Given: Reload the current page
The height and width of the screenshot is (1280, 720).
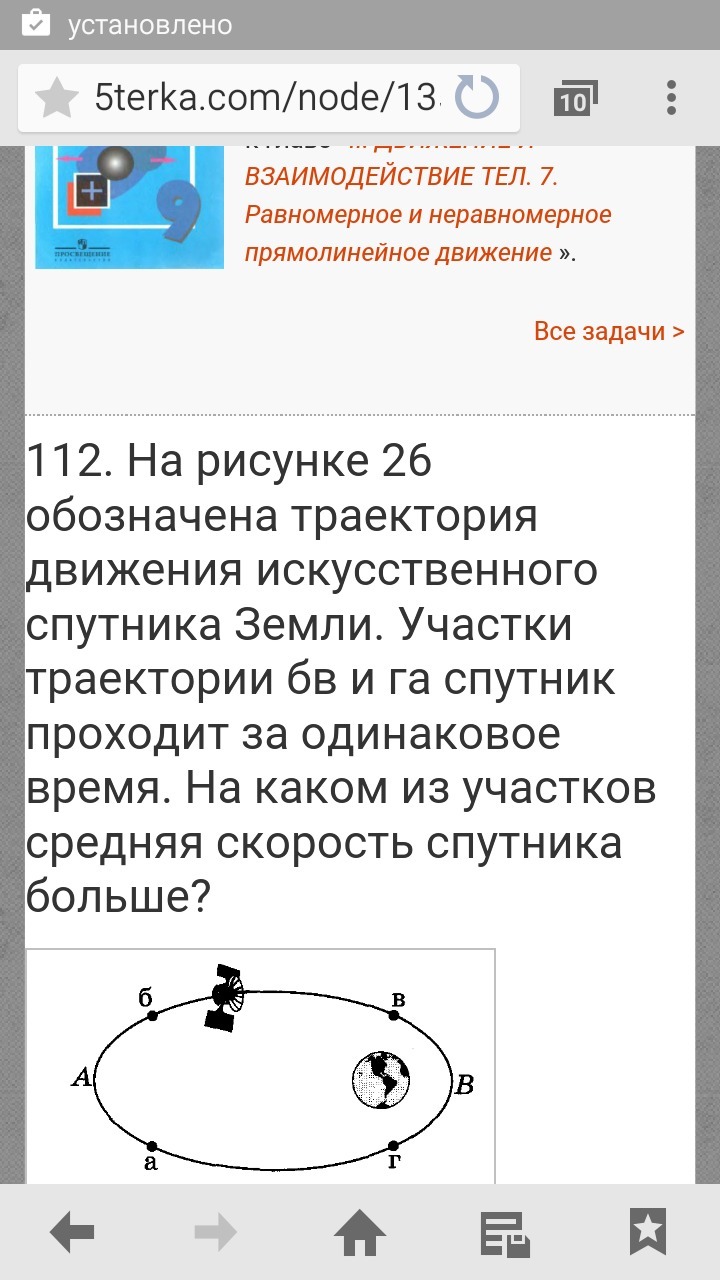Looking at the screenshot, I should (x=476, y=99).
